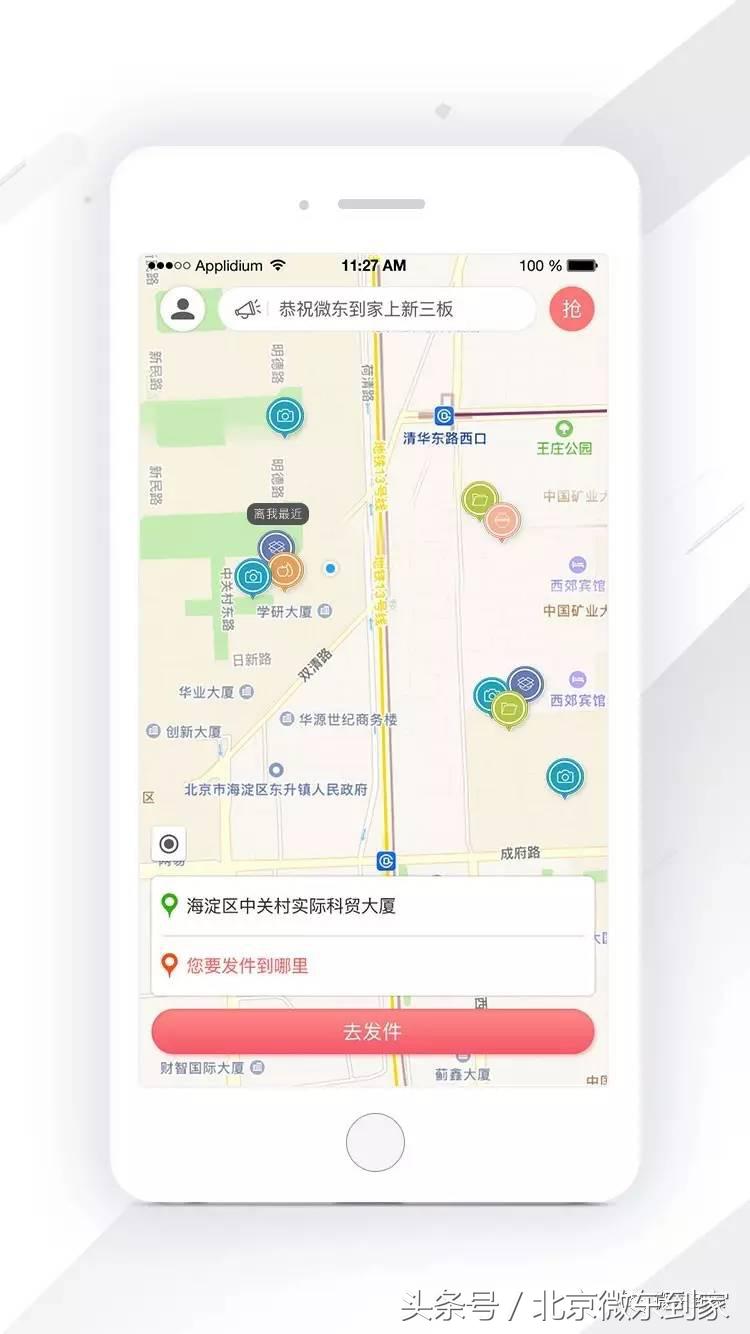Tap the locate-me crosshair button on map
The height and width of the screenshot is (1334, 750).
click(x=170, y=841)
